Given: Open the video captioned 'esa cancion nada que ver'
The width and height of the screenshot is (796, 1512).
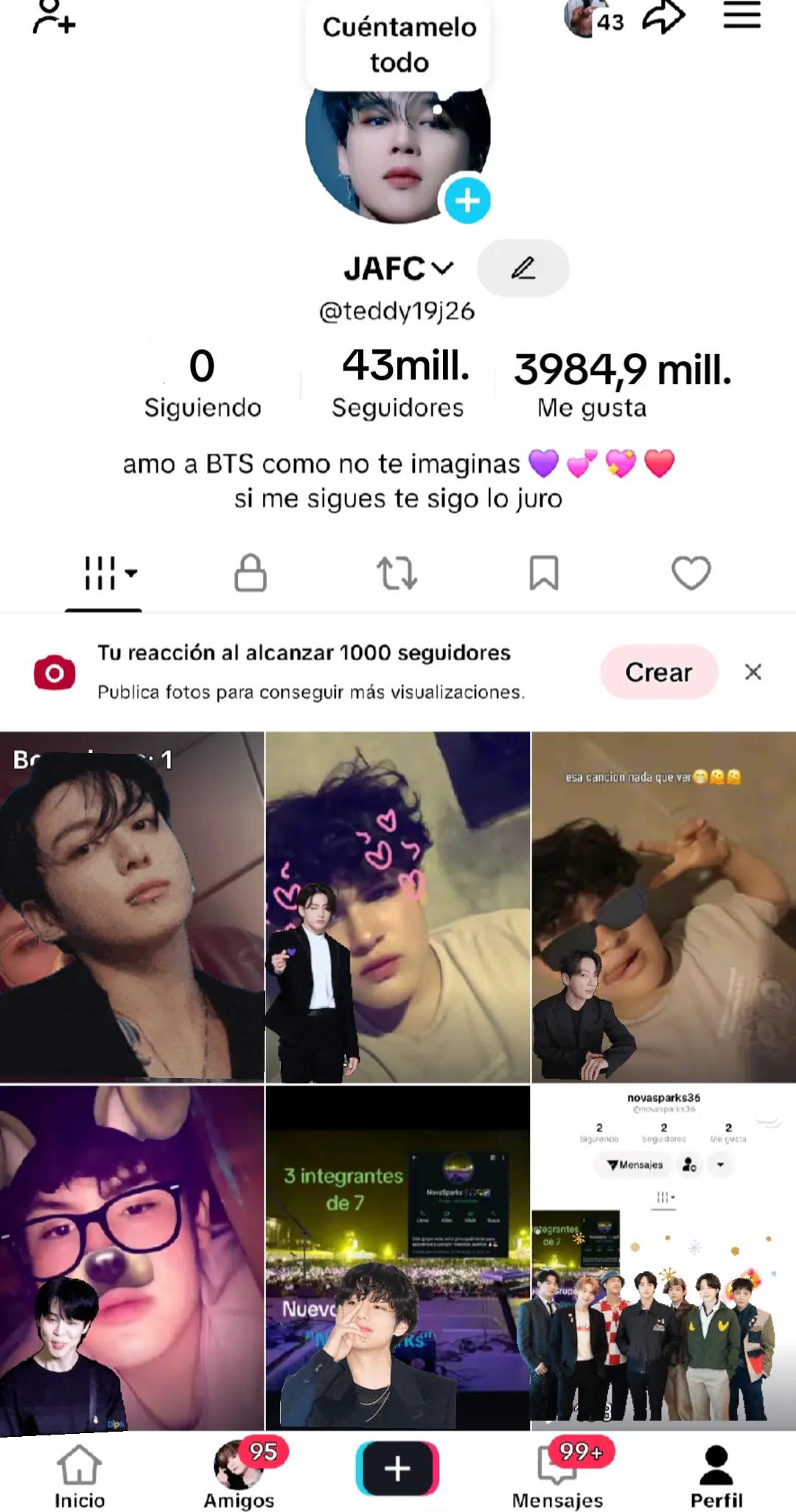Looking at the screenshot, I should point(663,907).
